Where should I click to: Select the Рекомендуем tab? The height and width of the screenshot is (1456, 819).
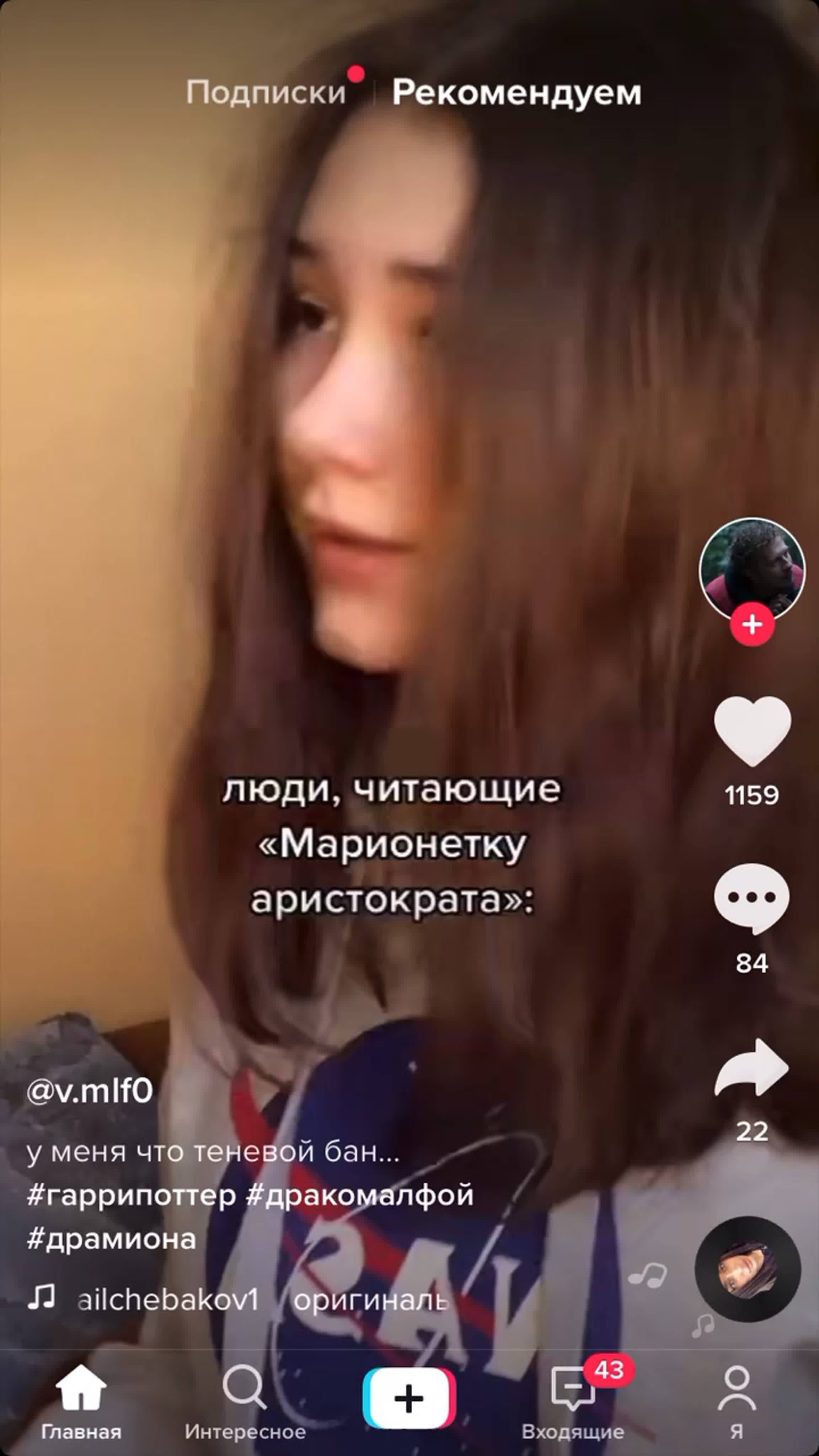click(x=516, y=92)
